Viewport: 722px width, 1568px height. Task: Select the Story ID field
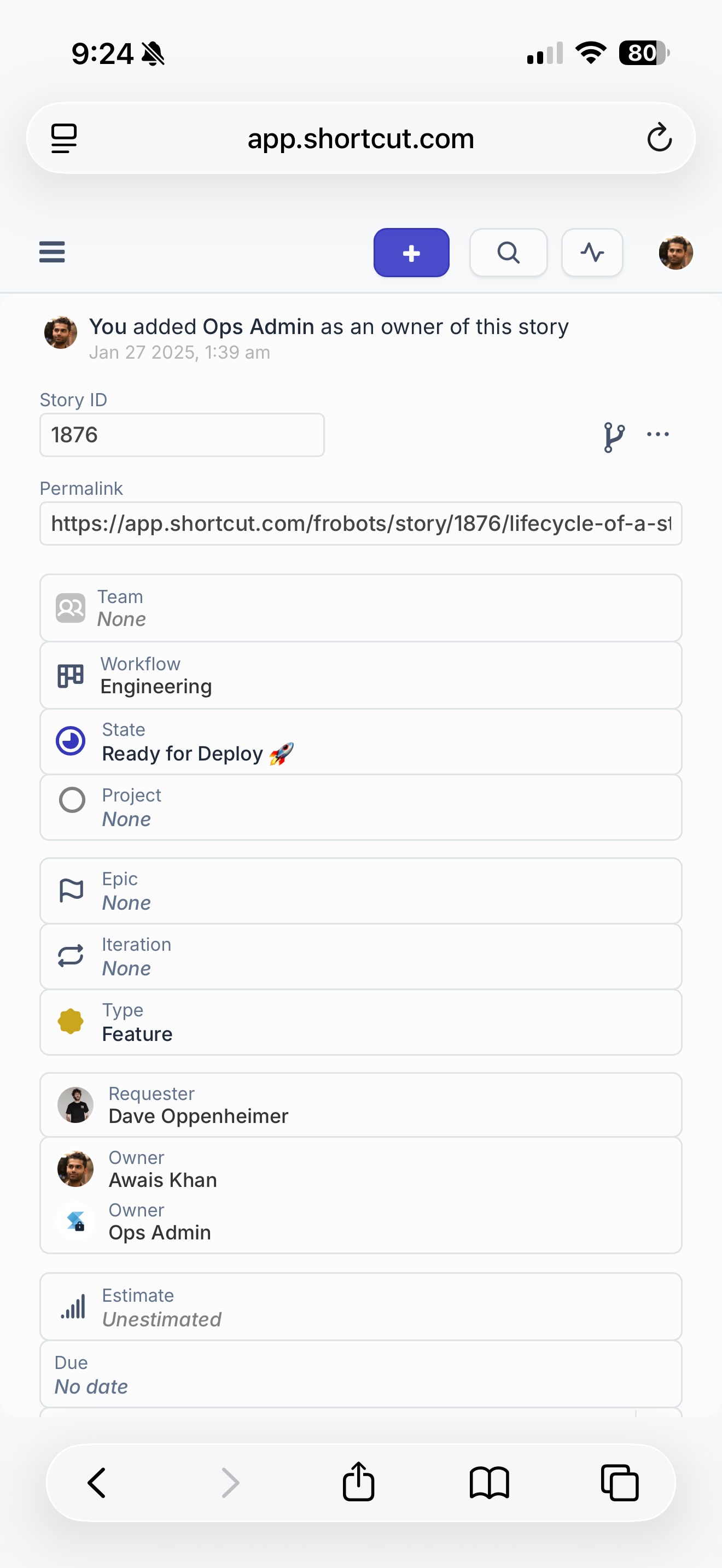coord(182,435)
